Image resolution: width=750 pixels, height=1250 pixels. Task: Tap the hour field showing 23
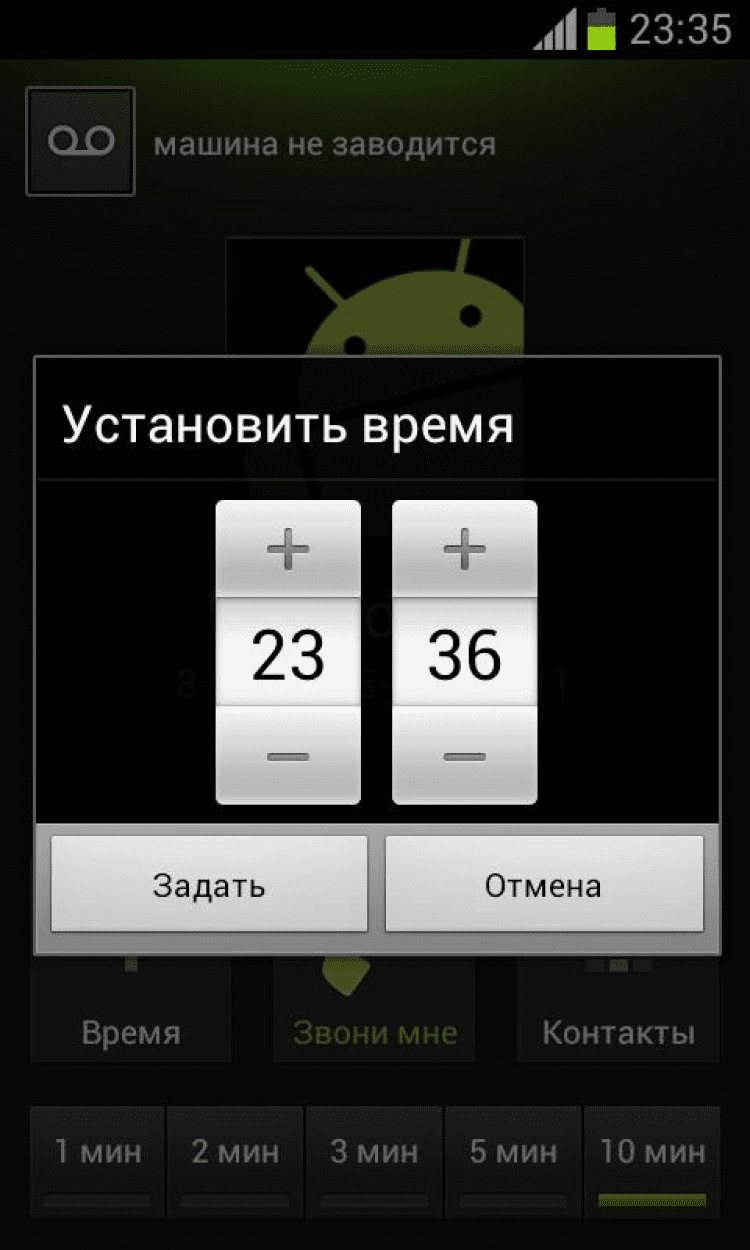tap(288, 655)
